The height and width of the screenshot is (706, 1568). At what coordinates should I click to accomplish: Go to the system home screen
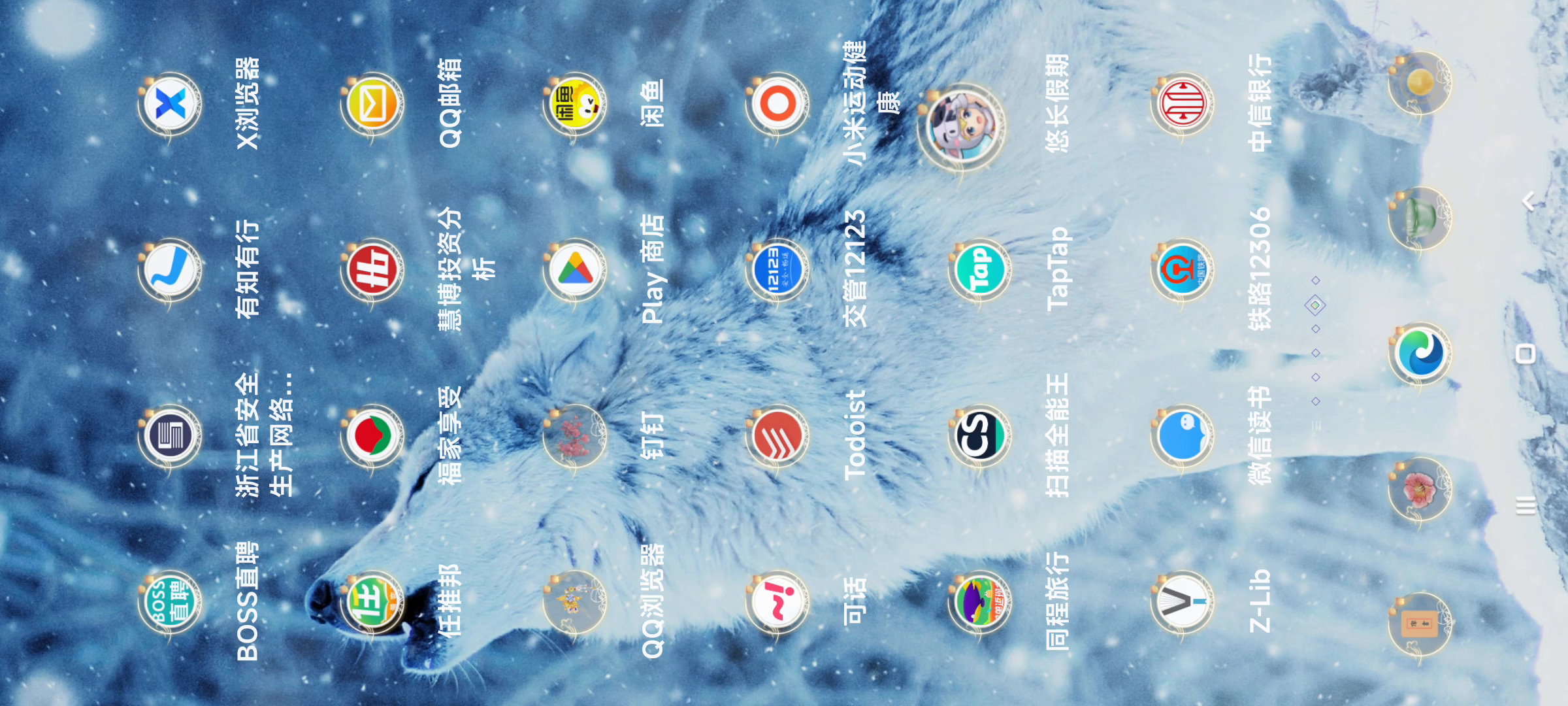(1526, 354)
